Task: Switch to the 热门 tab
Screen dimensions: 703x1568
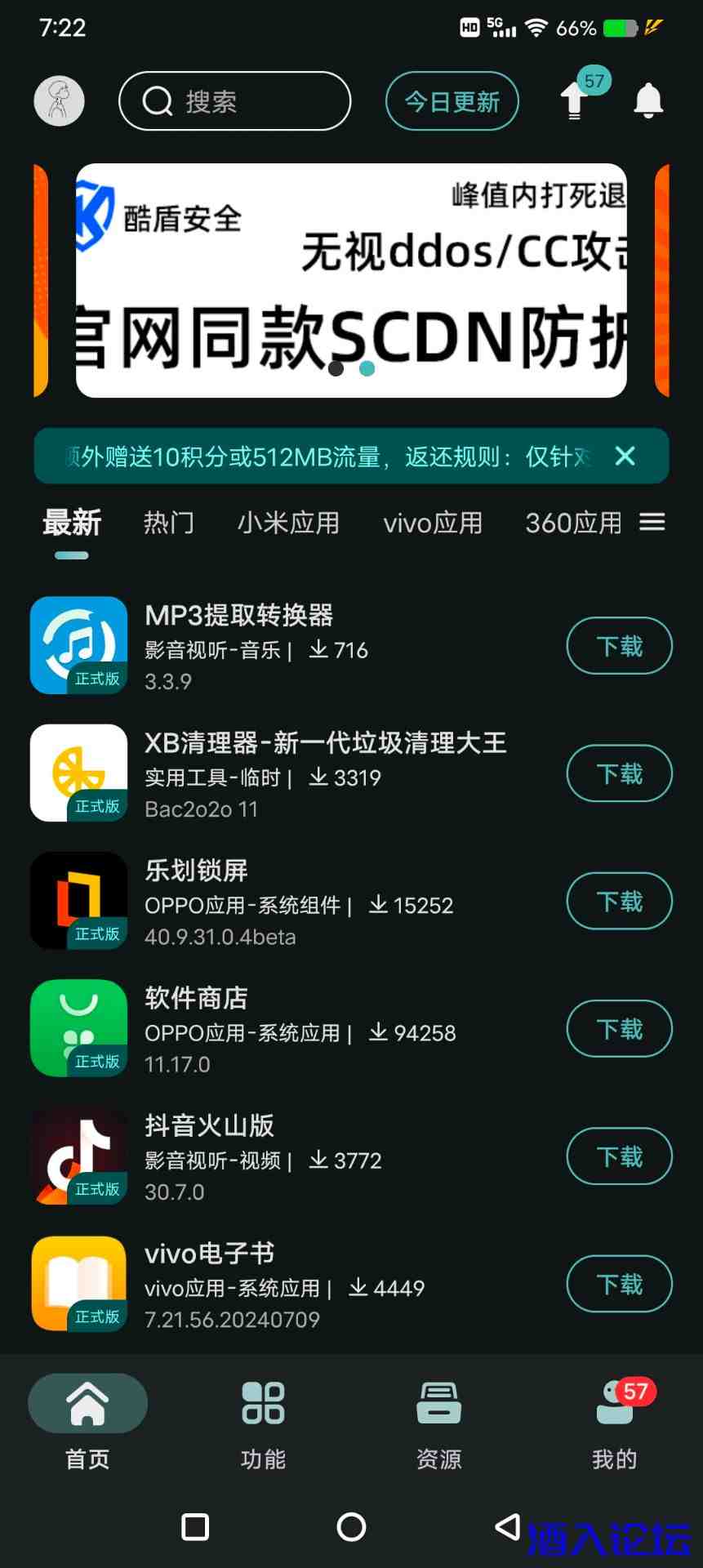Action: click(169, 523)
